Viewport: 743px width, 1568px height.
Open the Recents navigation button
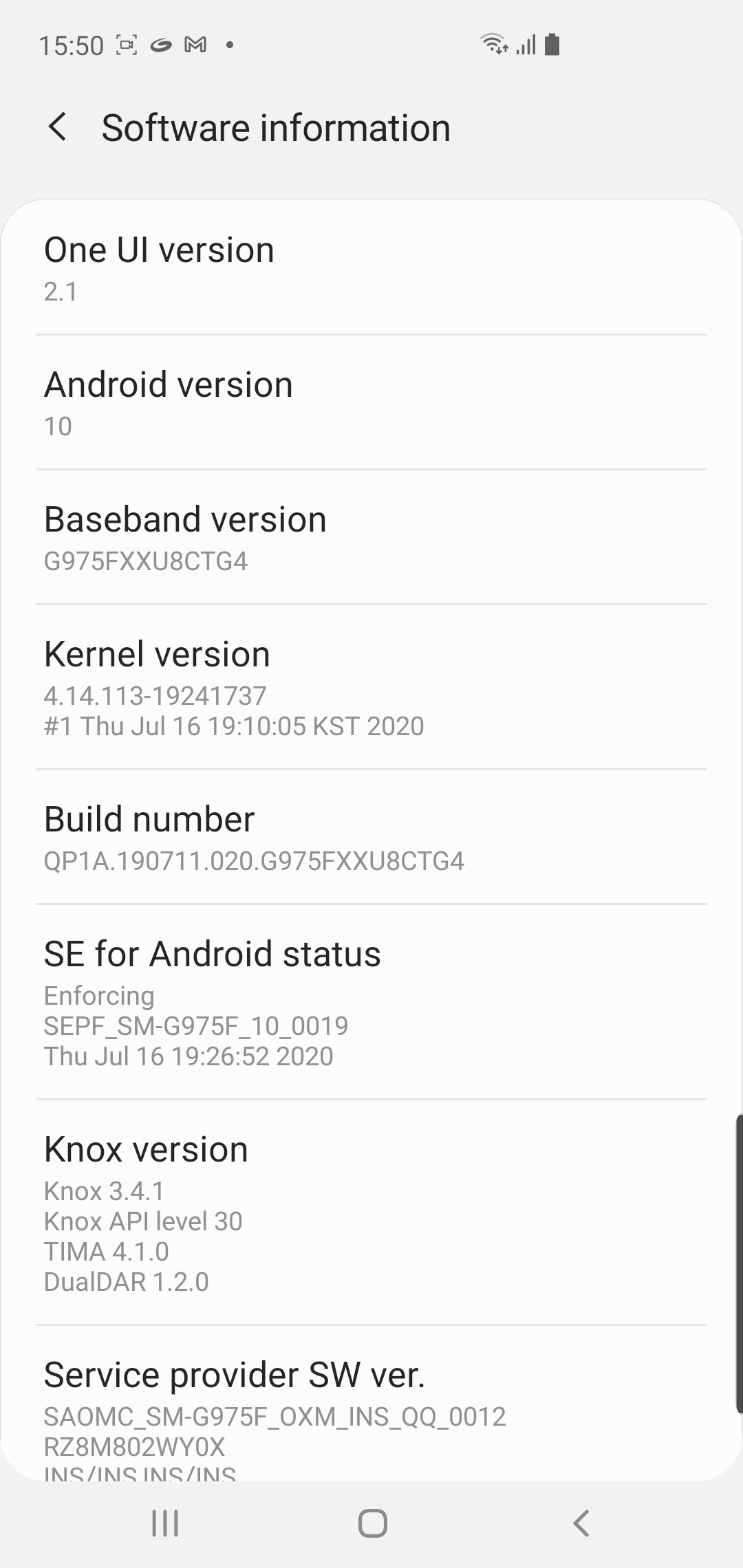click(164, 1522)
